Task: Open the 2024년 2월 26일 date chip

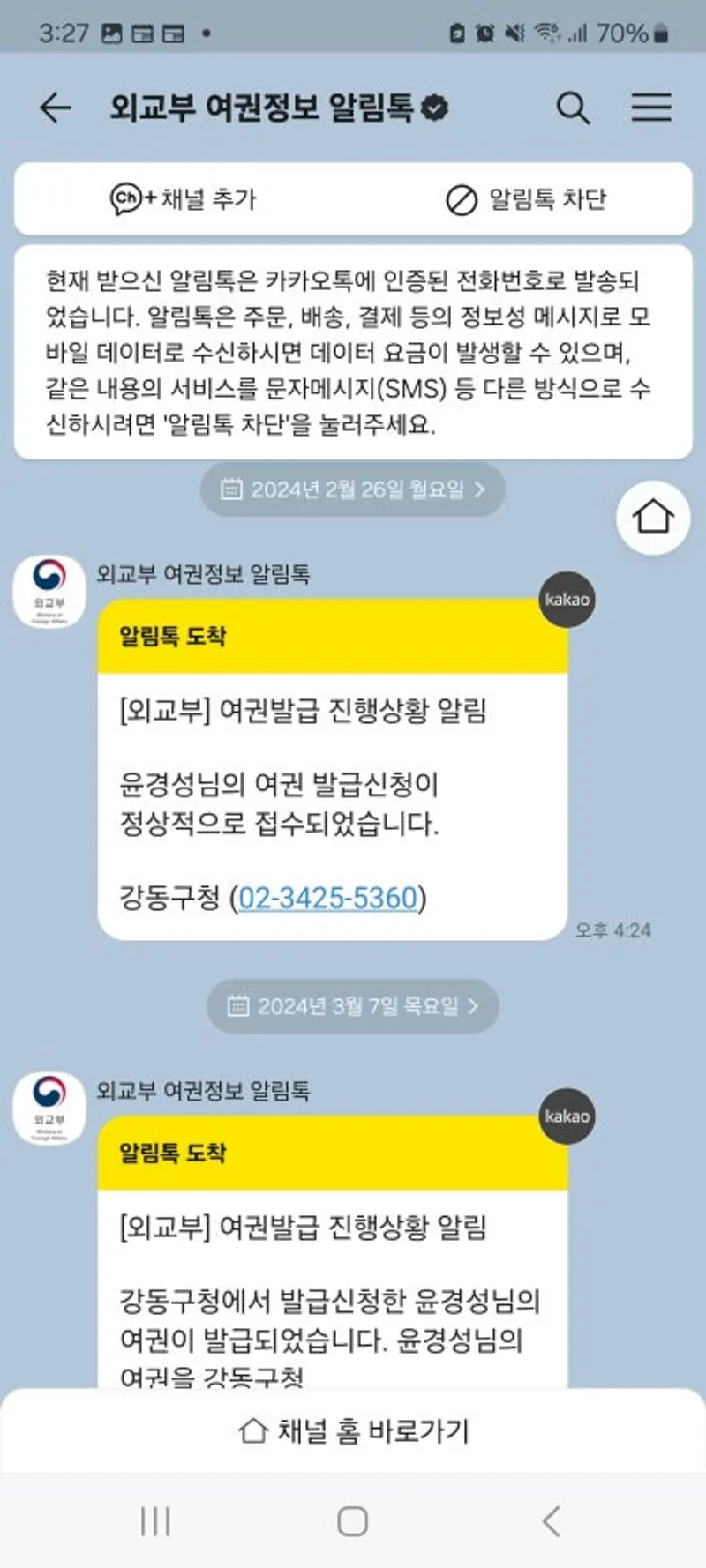Action: coord(353,489)
